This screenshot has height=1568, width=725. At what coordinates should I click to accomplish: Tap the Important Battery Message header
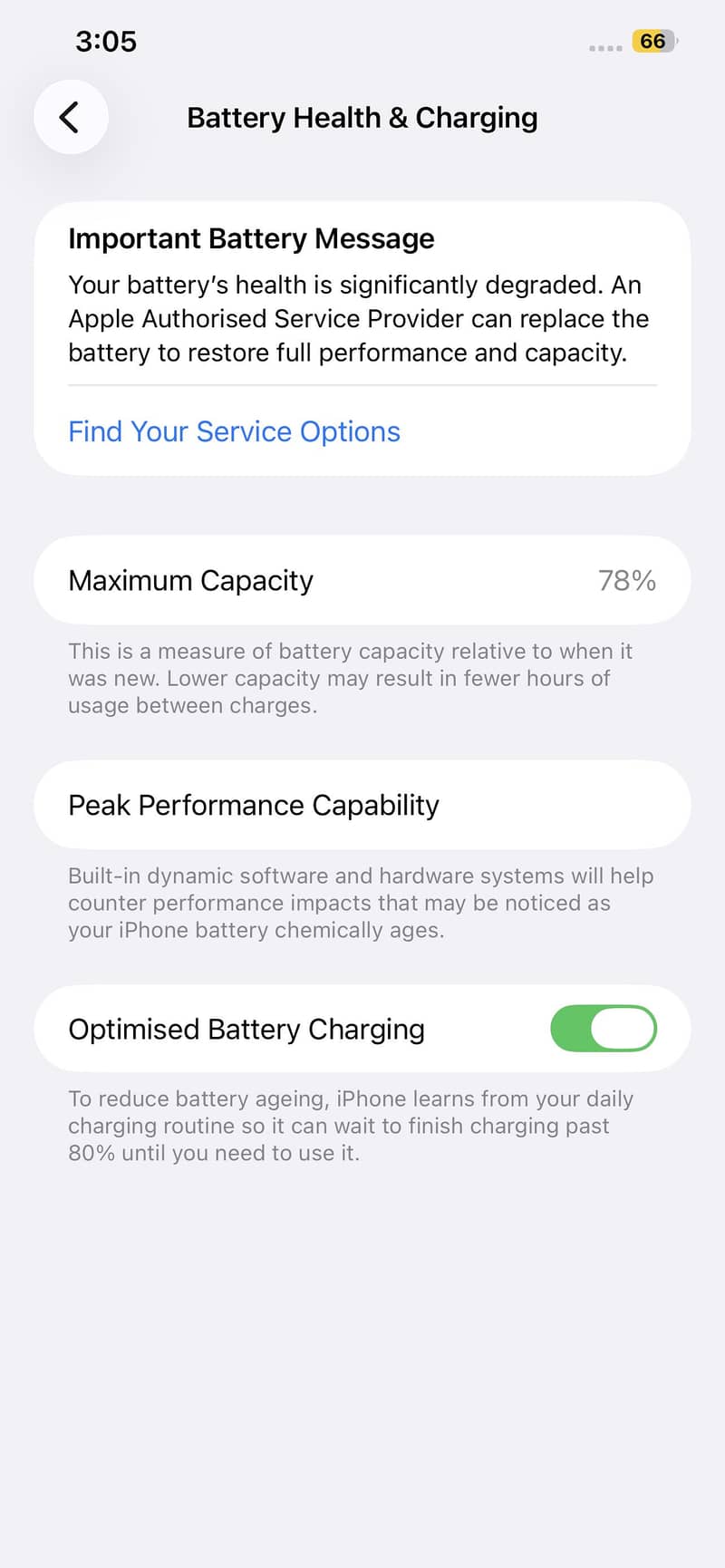(251, 238)
